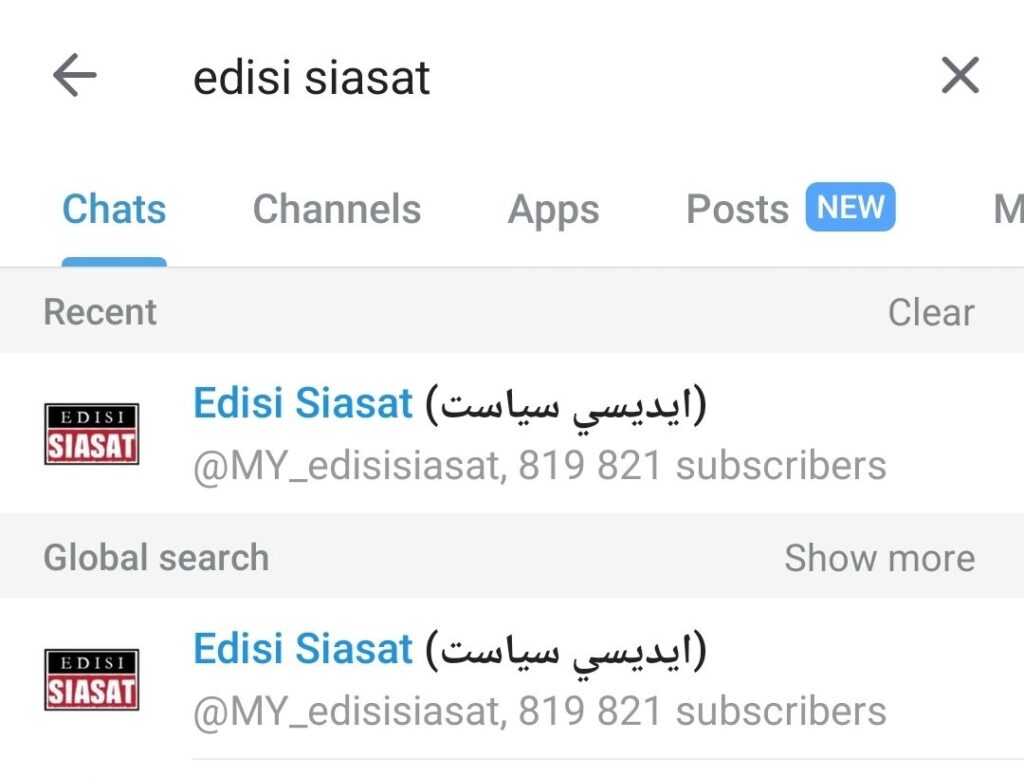Show more global search results
The image size is (1024, 777).
(x=878, y=558)
